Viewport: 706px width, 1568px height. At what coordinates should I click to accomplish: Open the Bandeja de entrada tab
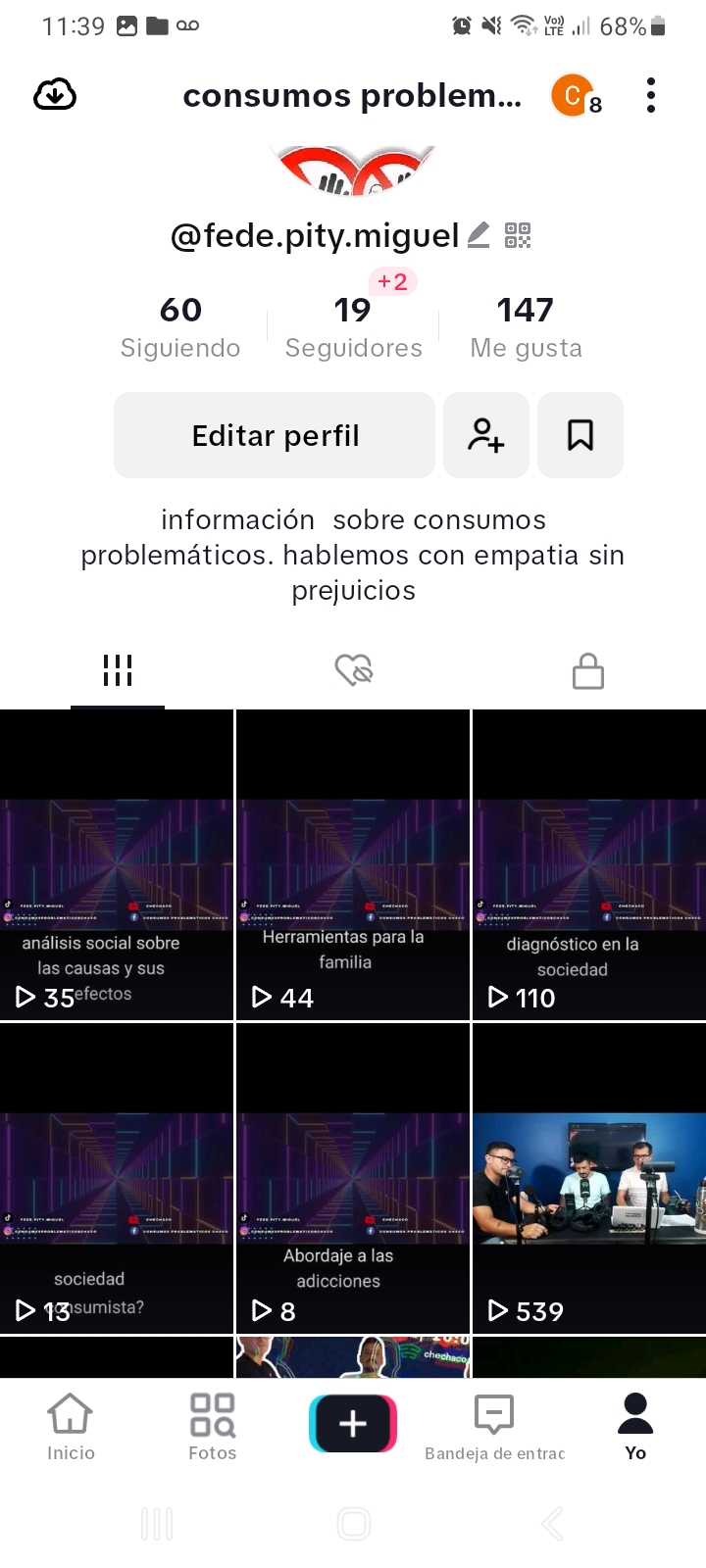(494, 1427)
